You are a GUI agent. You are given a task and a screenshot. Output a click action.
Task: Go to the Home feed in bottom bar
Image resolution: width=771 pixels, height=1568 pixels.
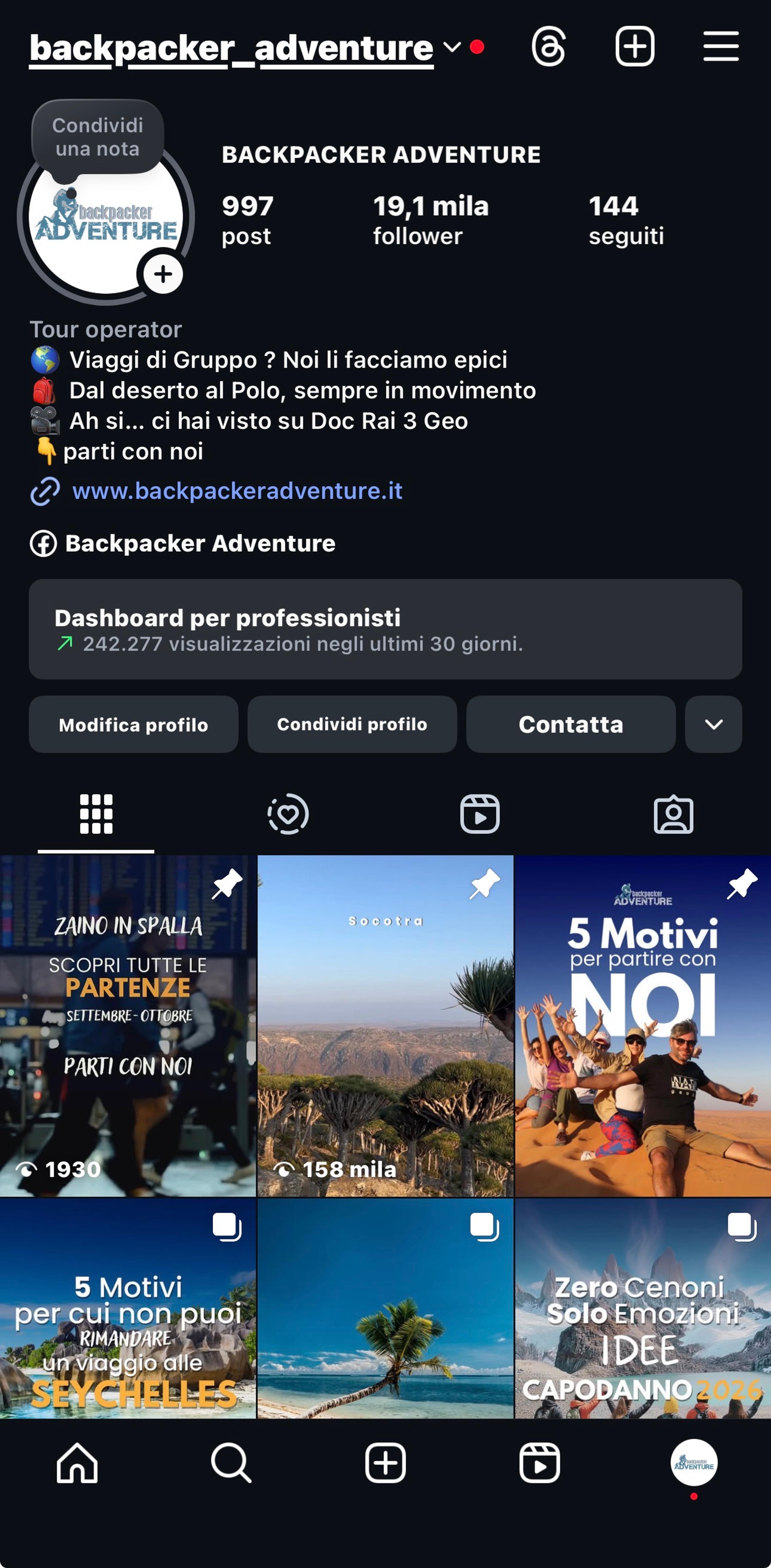point(77,1463)
